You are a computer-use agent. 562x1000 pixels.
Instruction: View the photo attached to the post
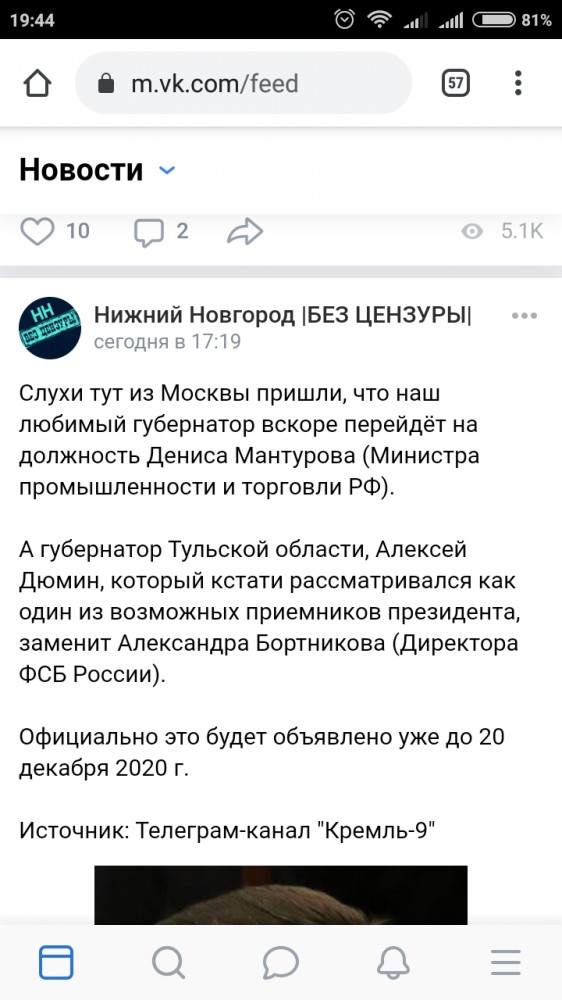pyautogui.click(x=281, y=895)
